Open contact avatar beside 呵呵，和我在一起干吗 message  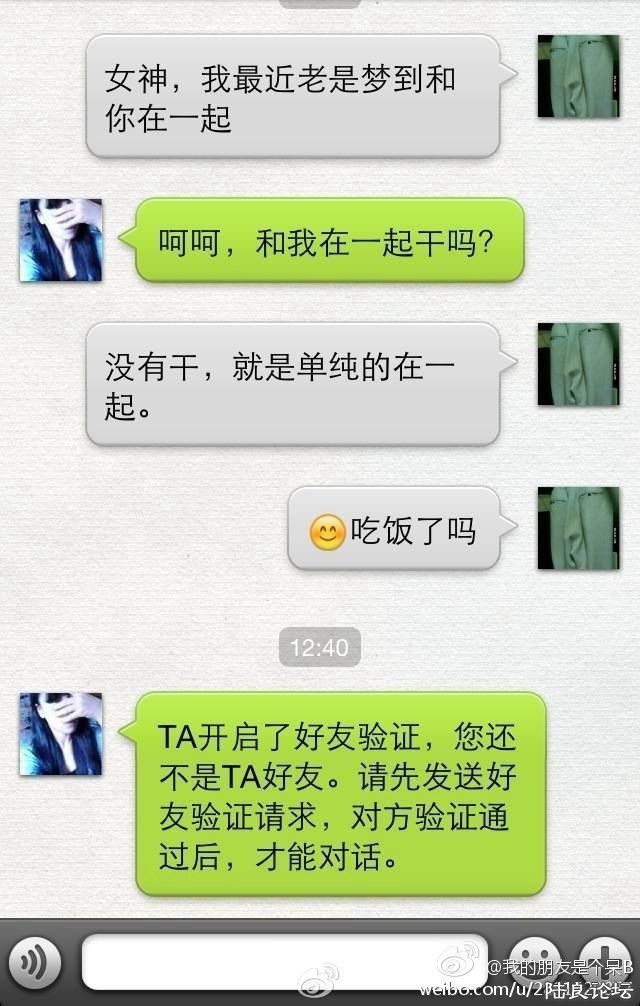tap(61, 240)
